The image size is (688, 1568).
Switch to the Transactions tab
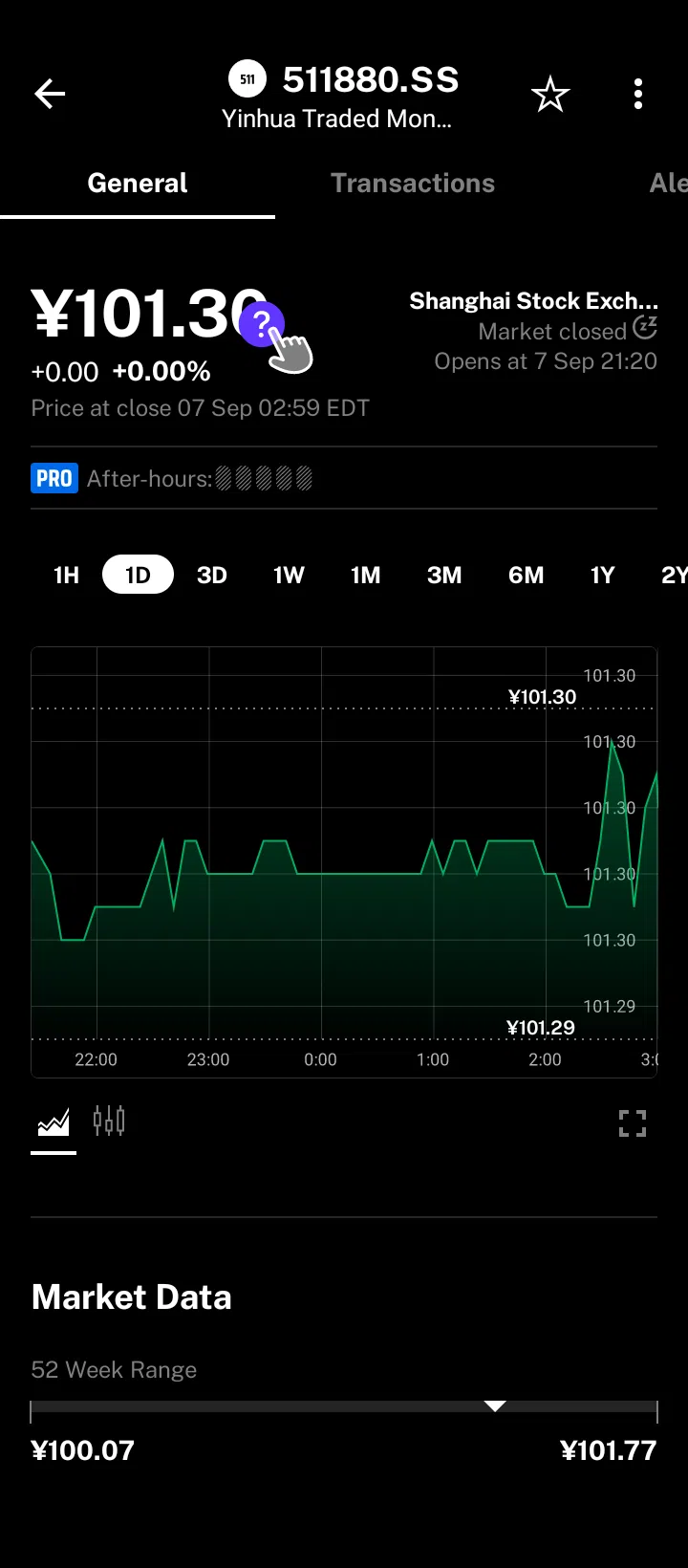tap(413, 184)
